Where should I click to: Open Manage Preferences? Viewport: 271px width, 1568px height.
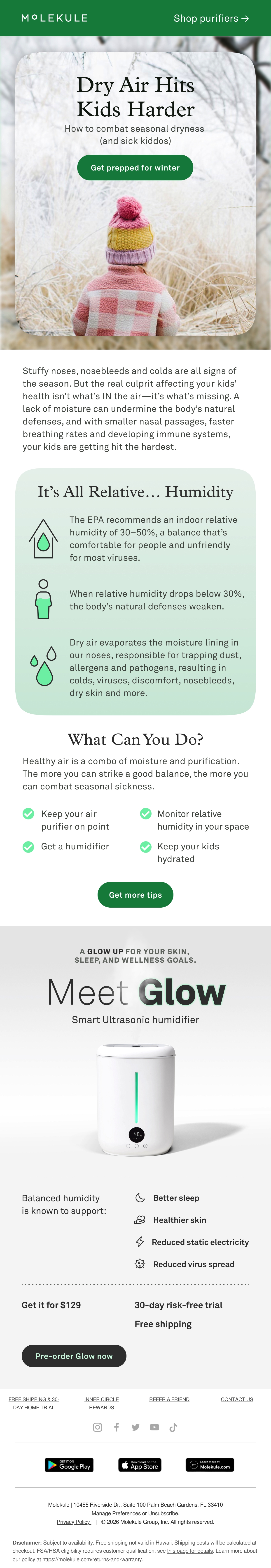(116, 1513)
